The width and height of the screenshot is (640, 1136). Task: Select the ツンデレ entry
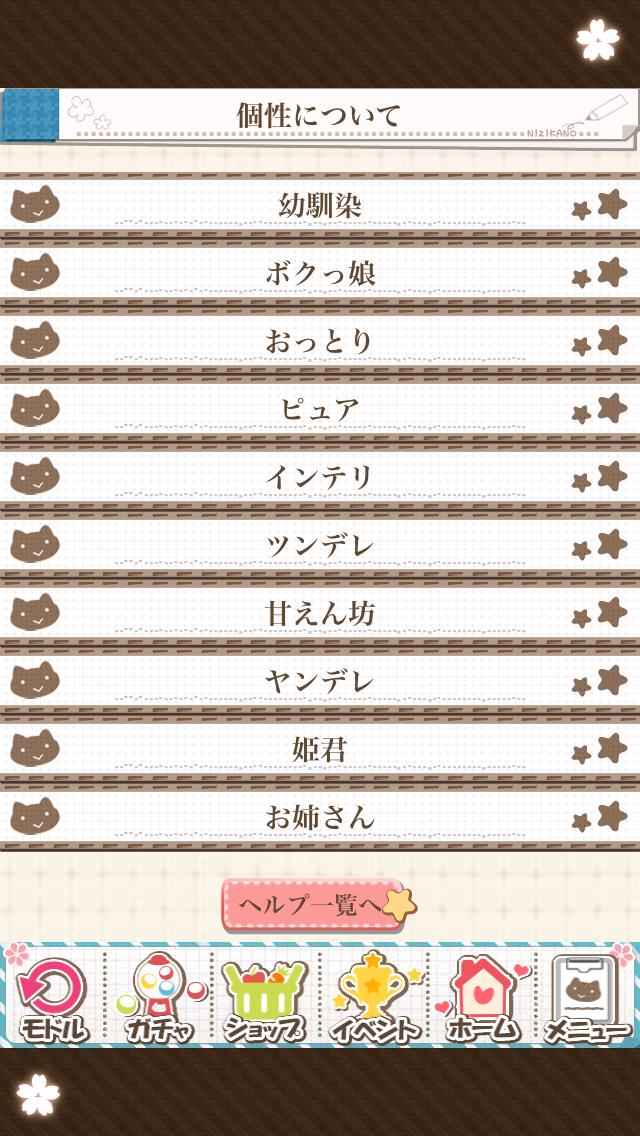pyautogui.click(x=320, y=546)
